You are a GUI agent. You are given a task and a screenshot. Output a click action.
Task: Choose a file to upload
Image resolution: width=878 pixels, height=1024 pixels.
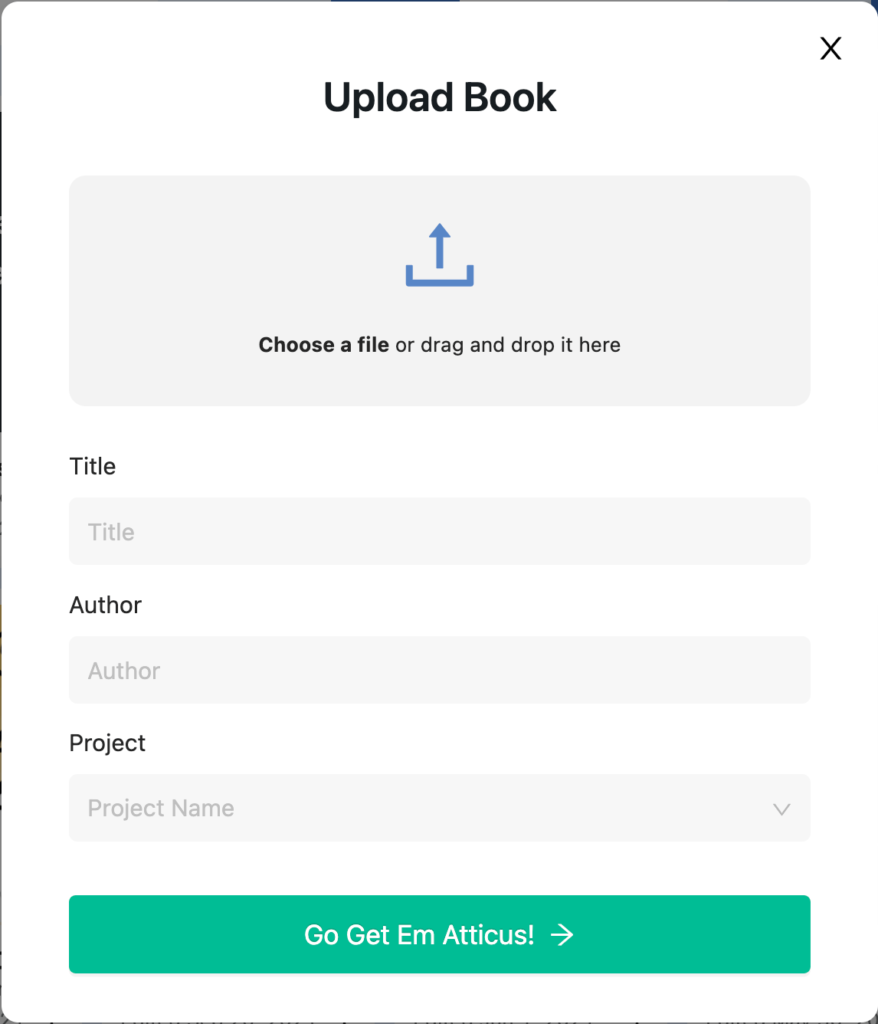click(324, 345)
